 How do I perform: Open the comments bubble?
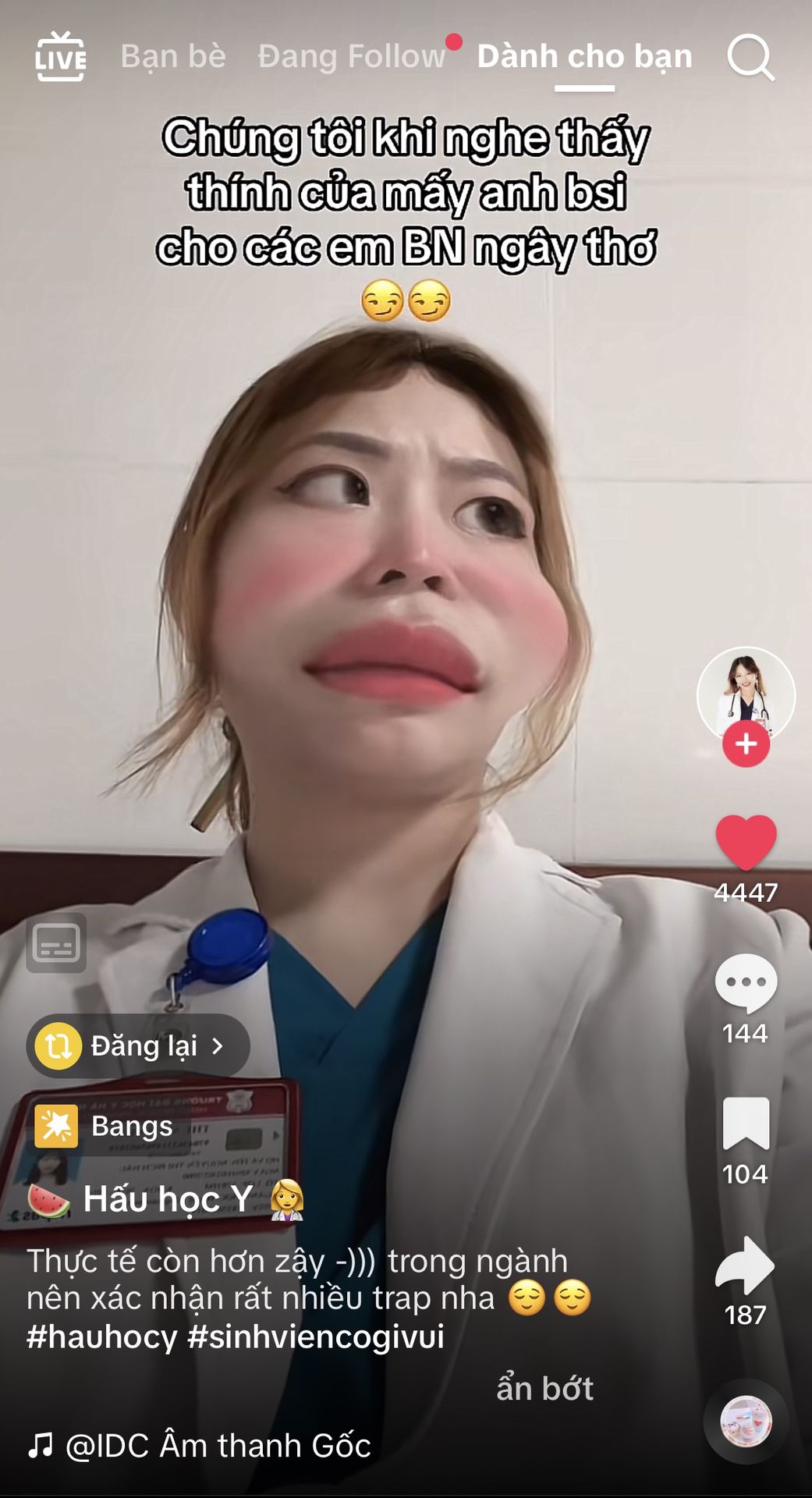click(x=746, y=983)
